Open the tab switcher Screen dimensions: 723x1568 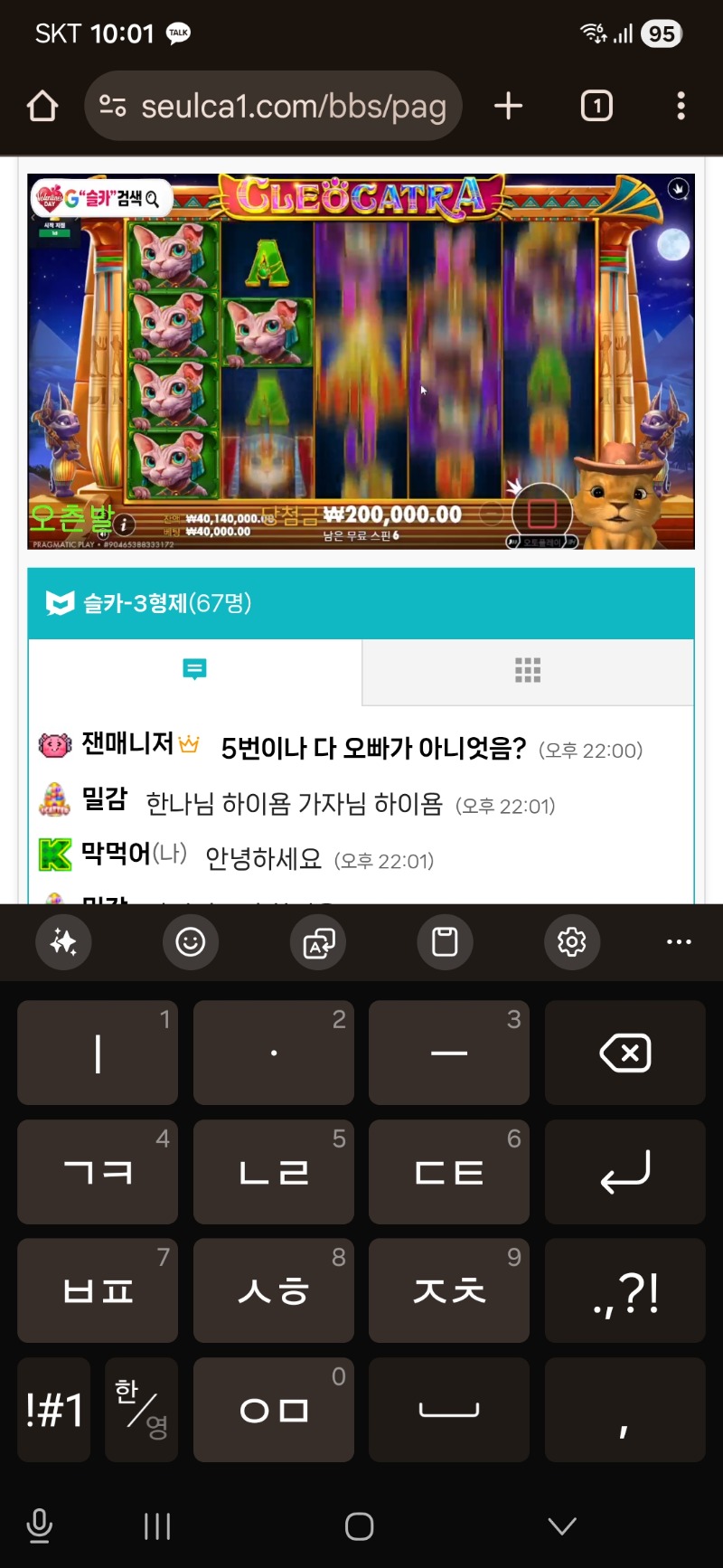(x=596, y=106)
